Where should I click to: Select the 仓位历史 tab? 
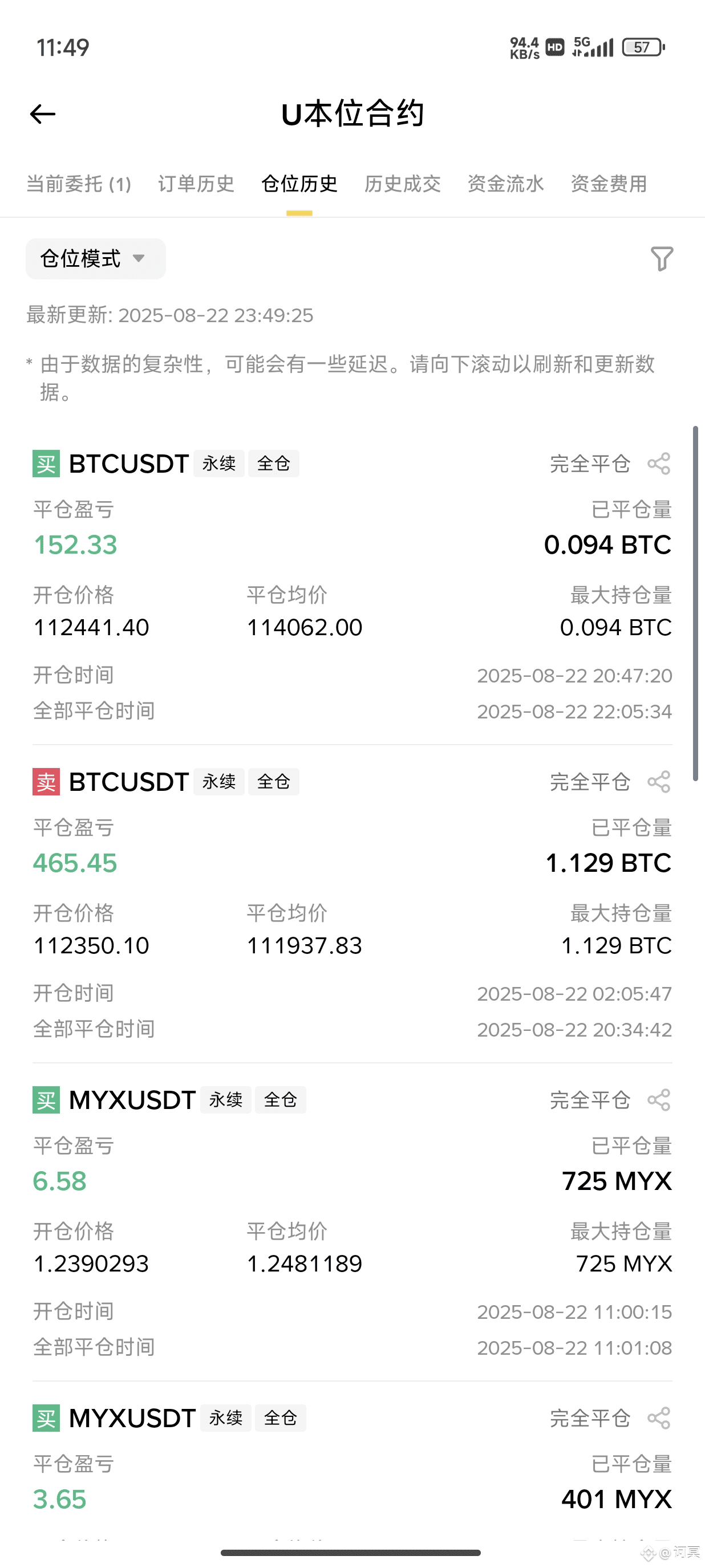[299, 184]
